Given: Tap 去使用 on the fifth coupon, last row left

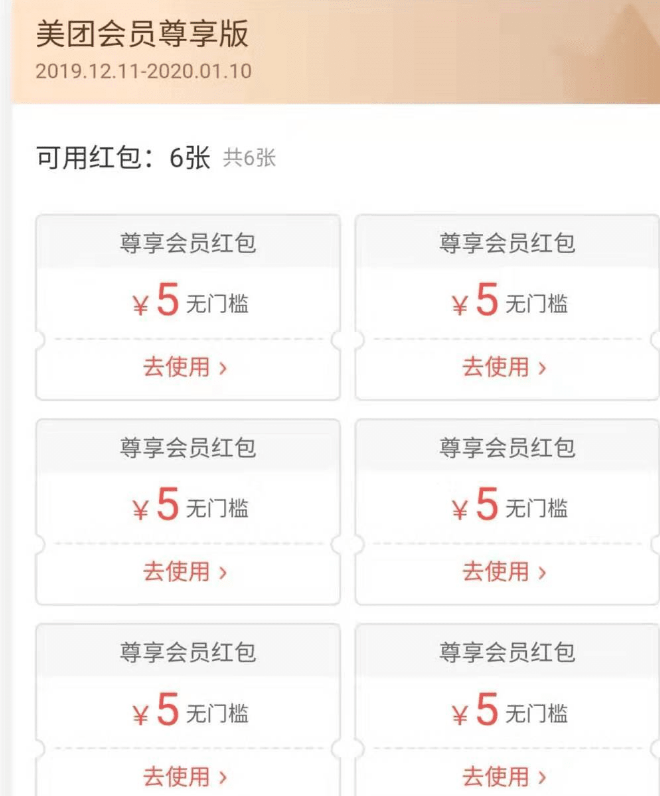Looking at the screenshot, I should point(186,776).
